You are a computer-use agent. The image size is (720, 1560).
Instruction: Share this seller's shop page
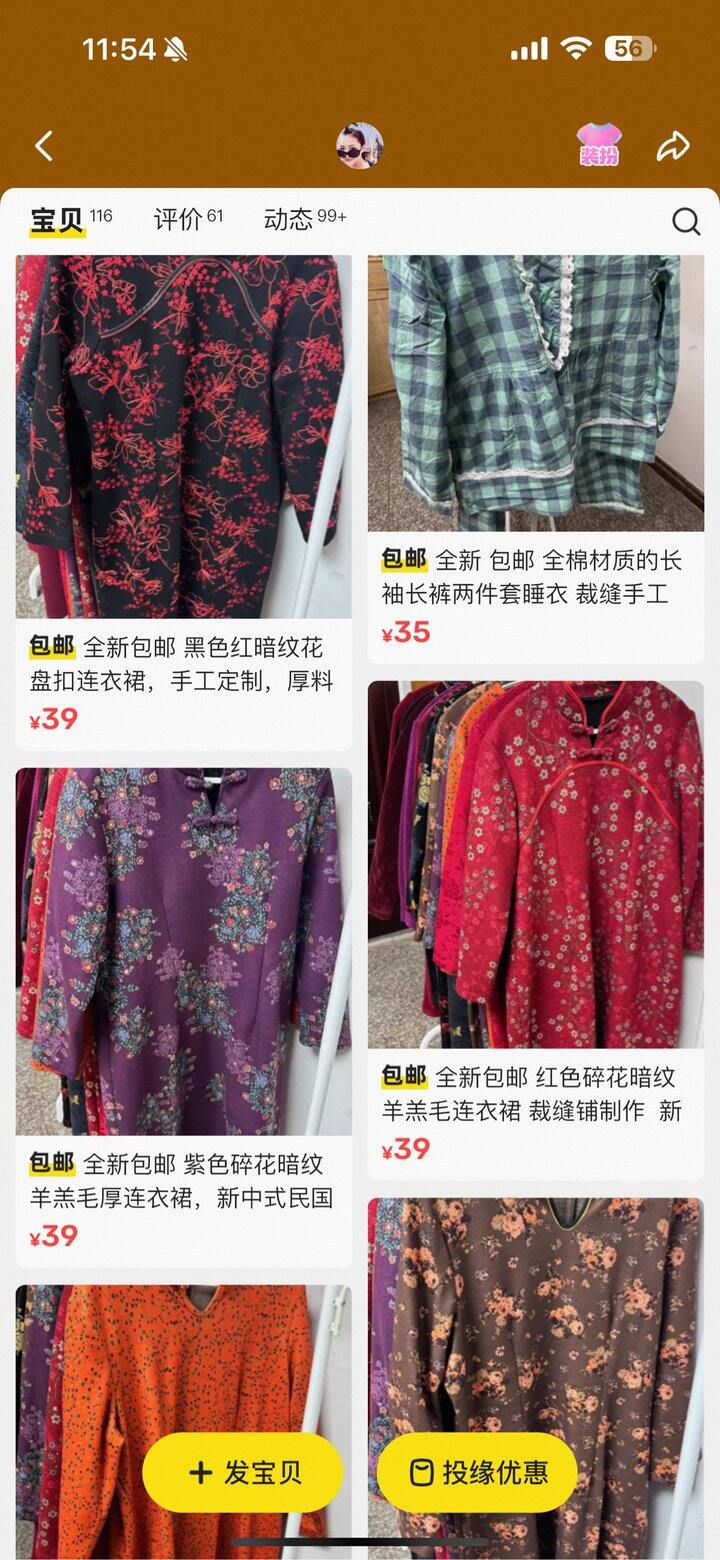coord(673,147)
